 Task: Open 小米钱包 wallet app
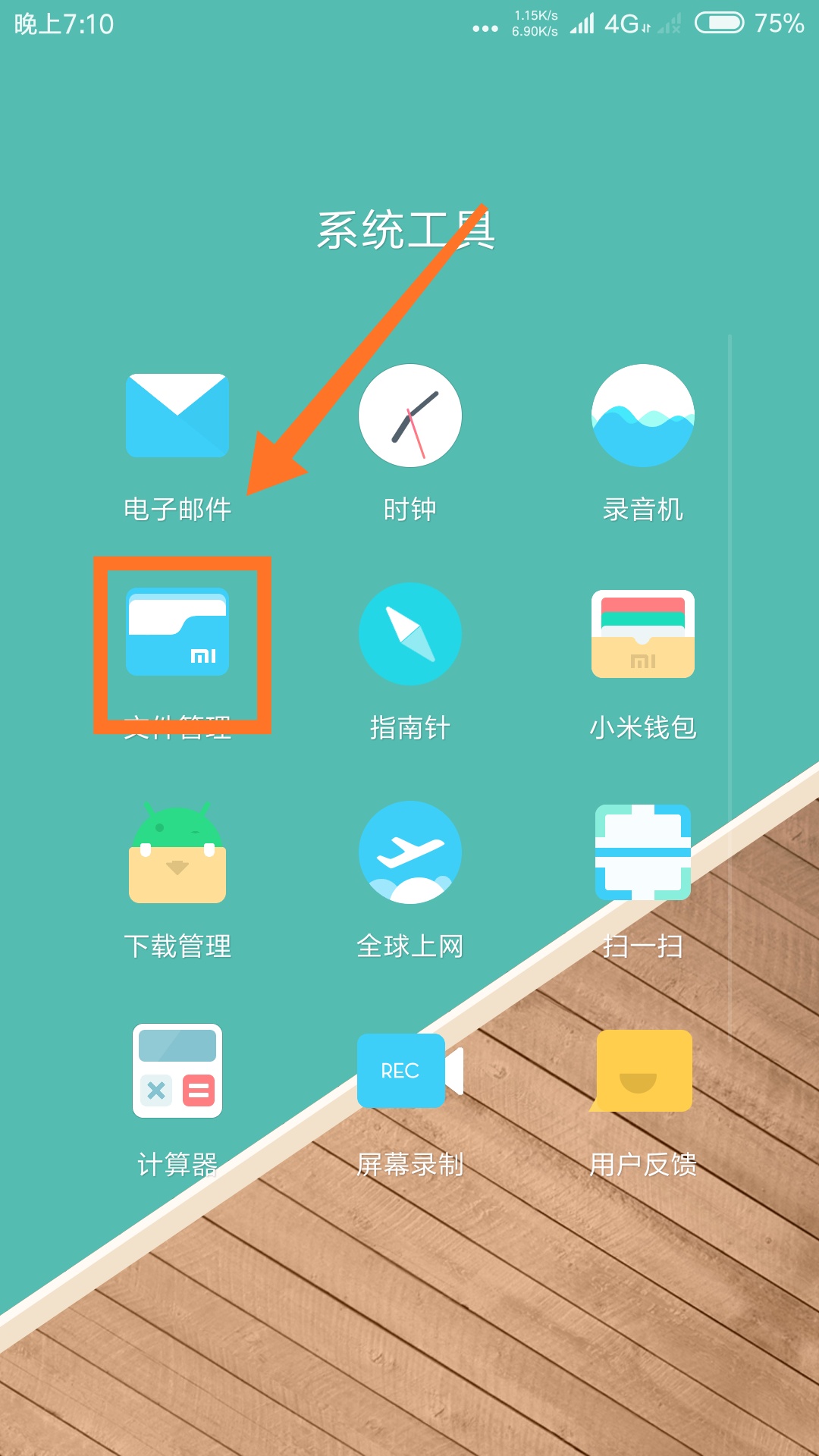[642, 634]
